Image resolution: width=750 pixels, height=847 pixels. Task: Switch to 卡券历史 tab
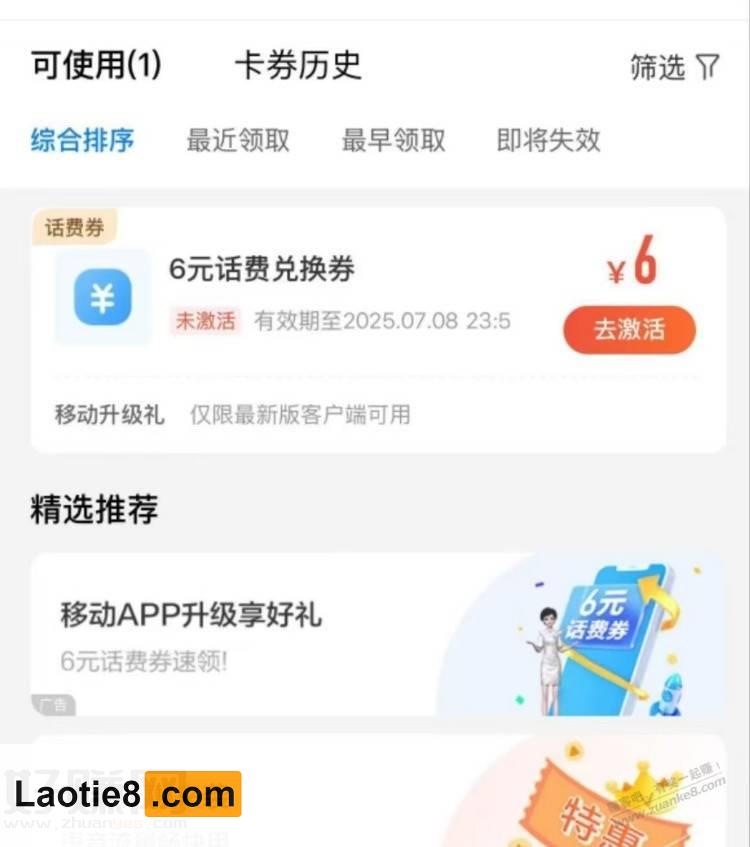[x=297, y=66]
